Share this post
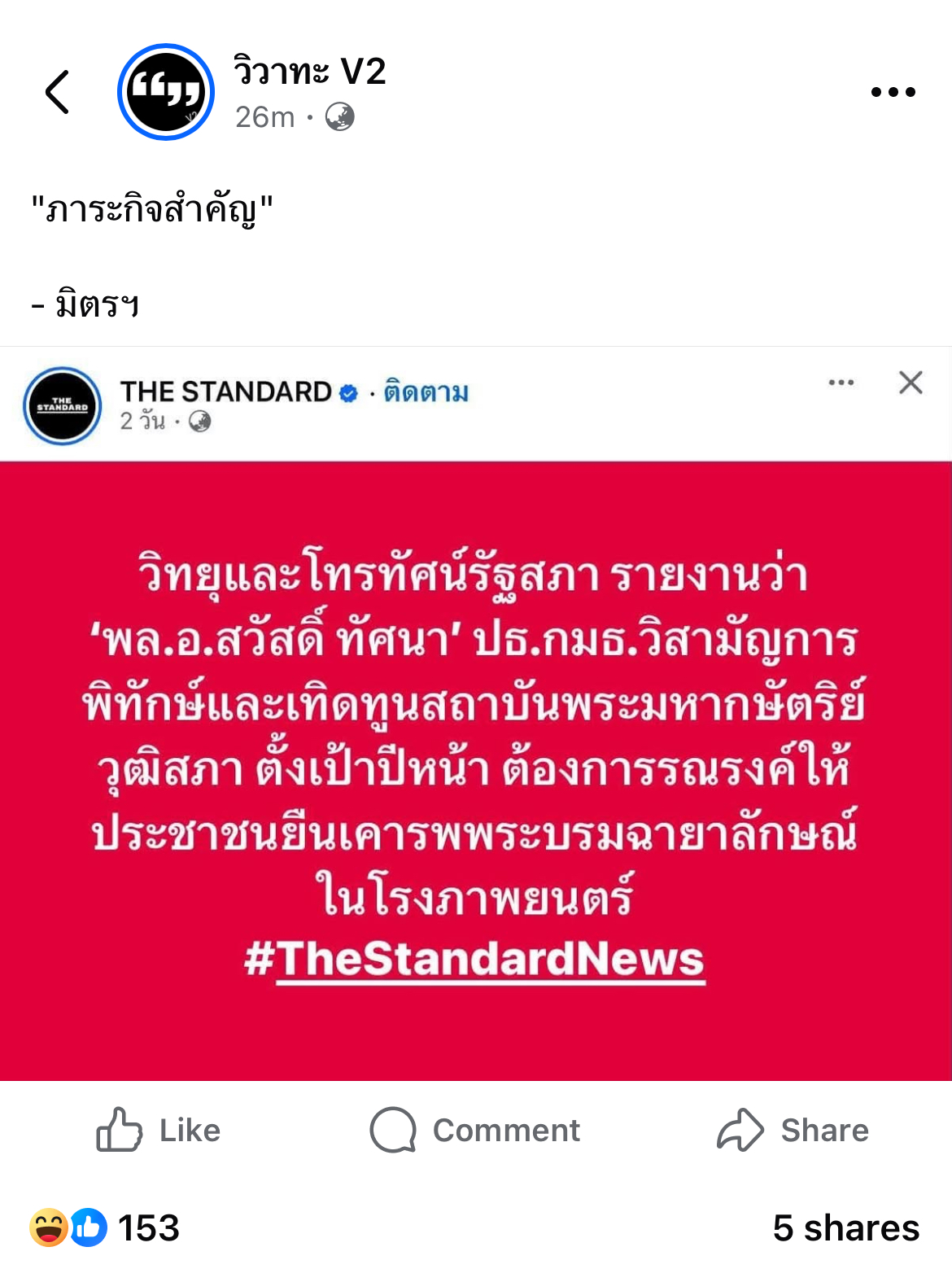 (793, 1130)
